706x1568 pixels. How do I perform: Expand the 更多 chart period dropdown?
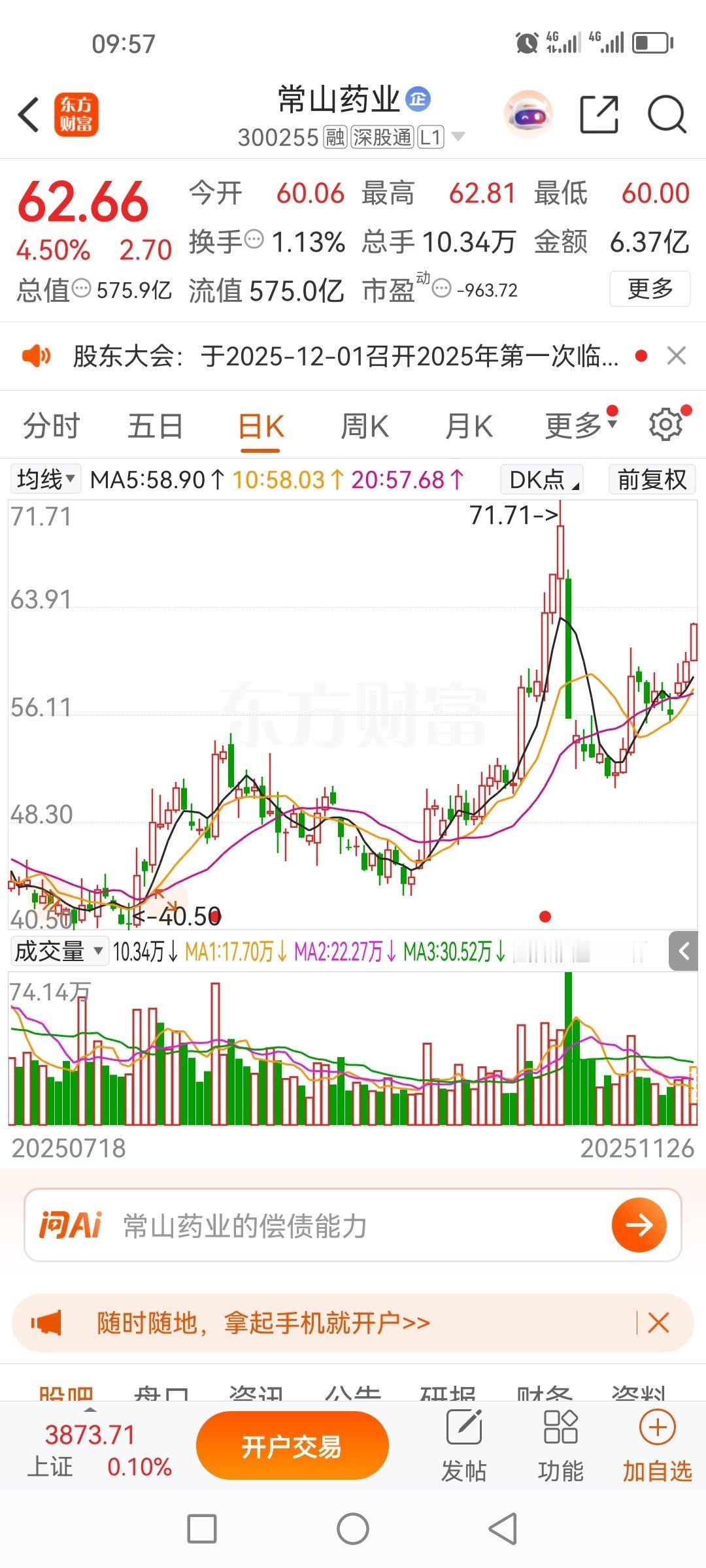coord(574,425)
